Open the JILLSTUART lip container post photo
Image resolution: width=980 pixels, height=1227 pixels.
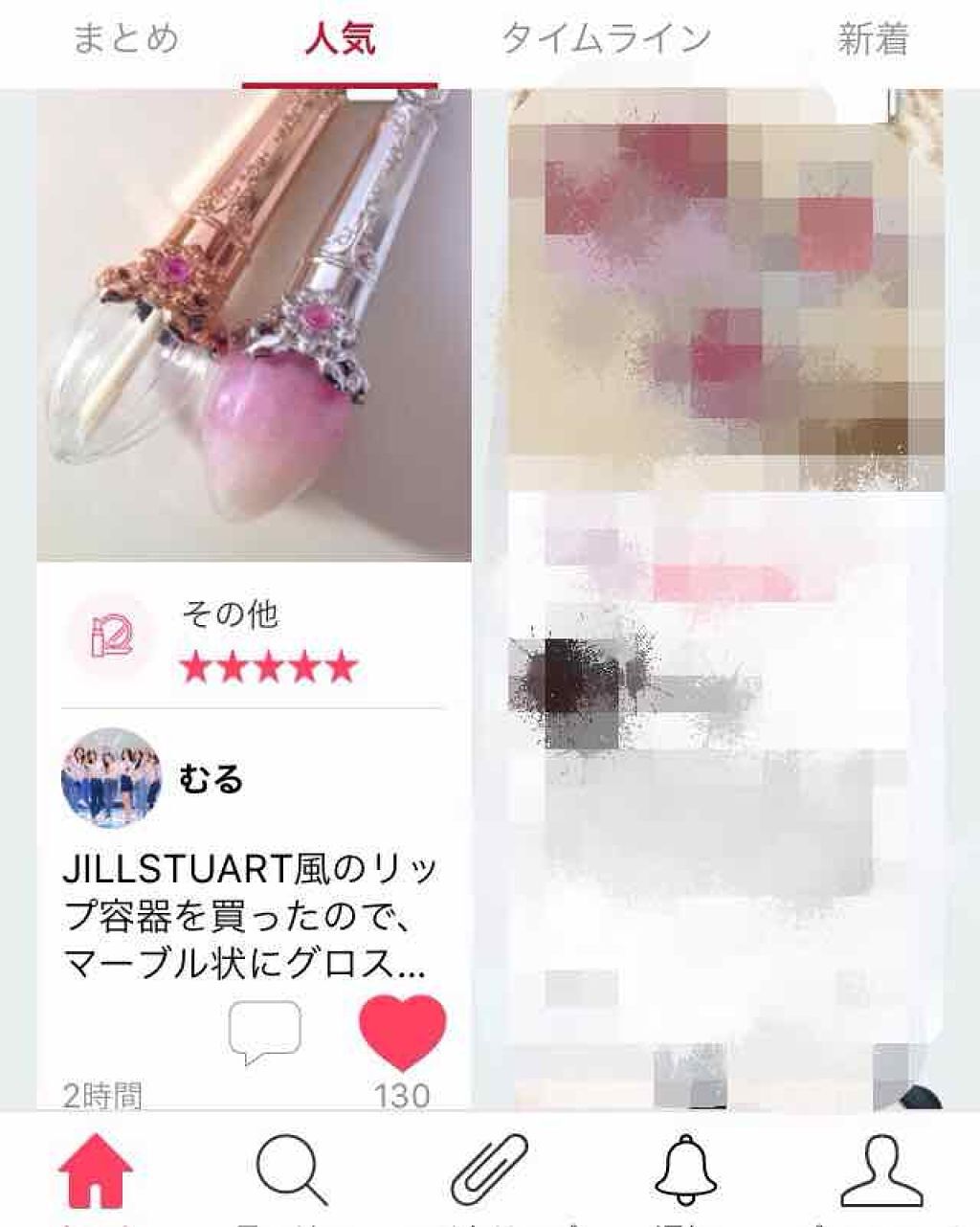click(254, 325)
